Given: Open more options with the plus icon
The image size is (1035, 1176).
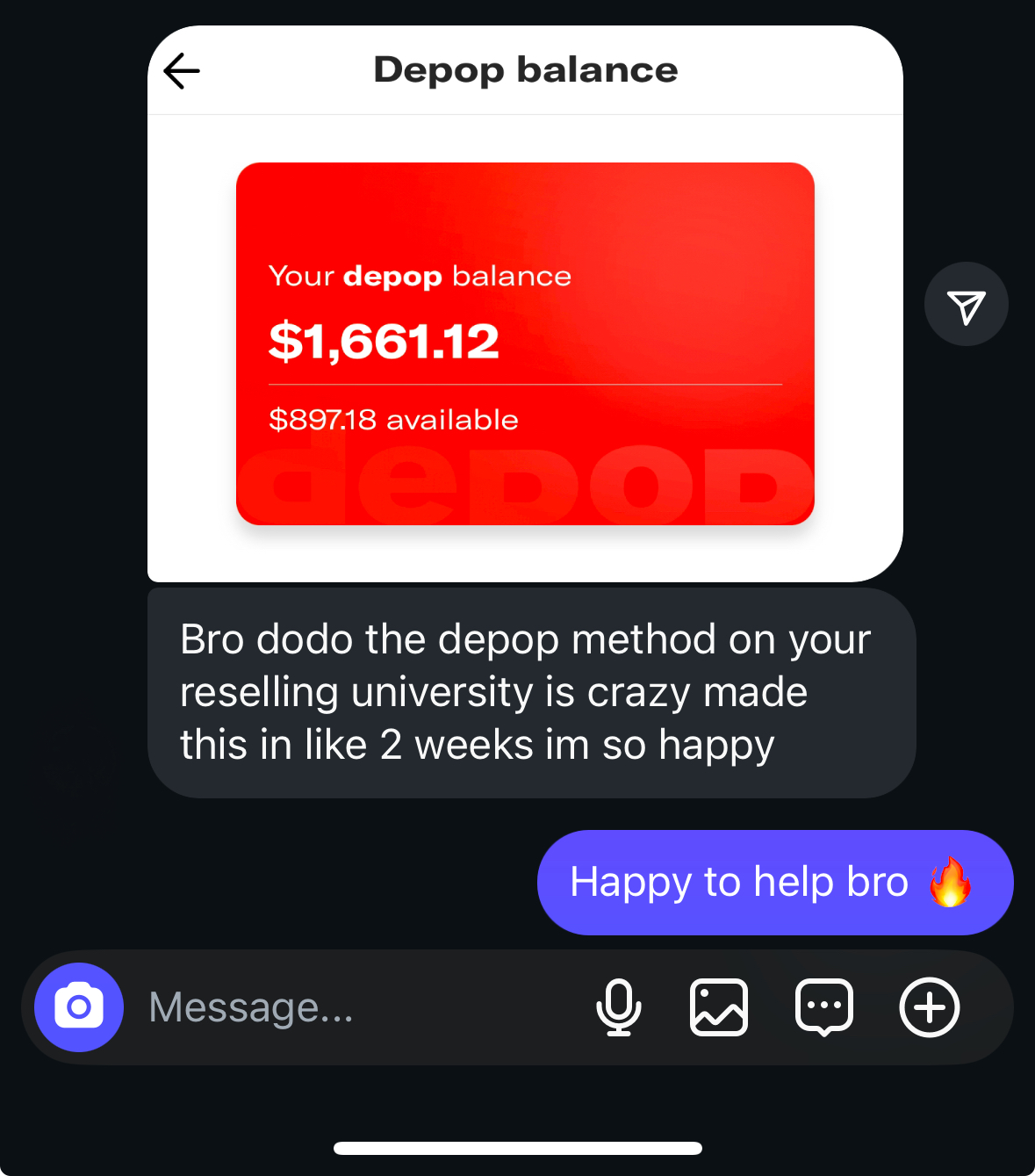Looking at the screenshot, I should [930, 1007].
